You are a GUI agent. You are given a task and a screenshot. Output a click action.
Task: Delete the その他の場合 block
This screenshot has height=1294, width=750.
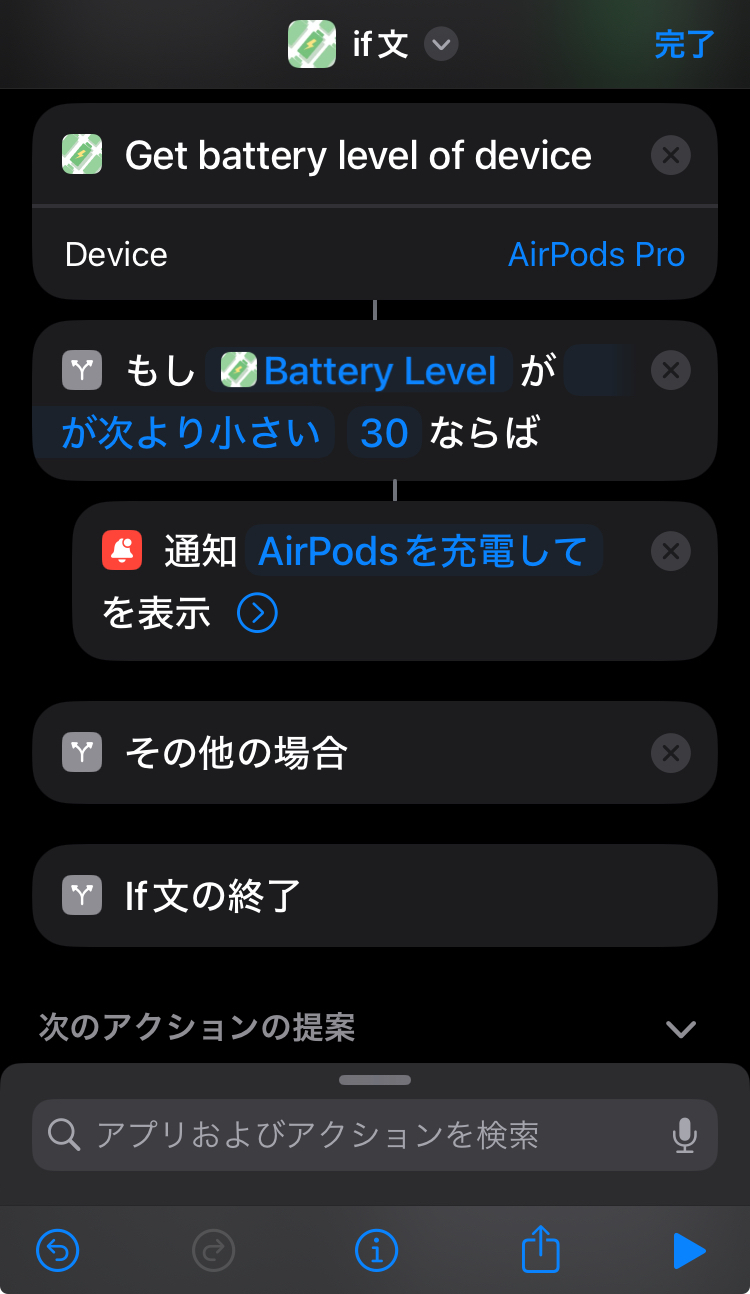(671, 753)
